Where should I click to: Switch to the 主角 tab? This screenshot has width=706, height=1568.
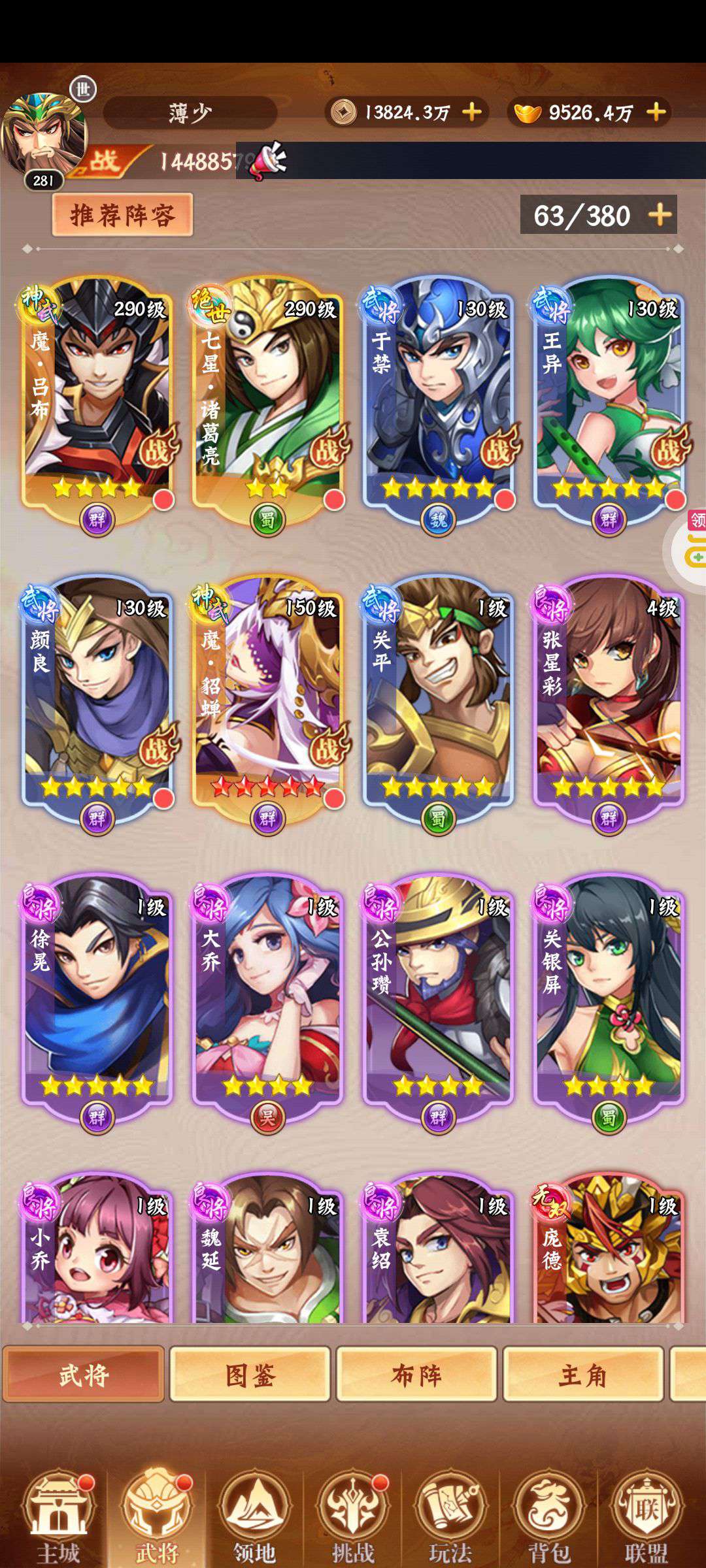[583, 1375]
